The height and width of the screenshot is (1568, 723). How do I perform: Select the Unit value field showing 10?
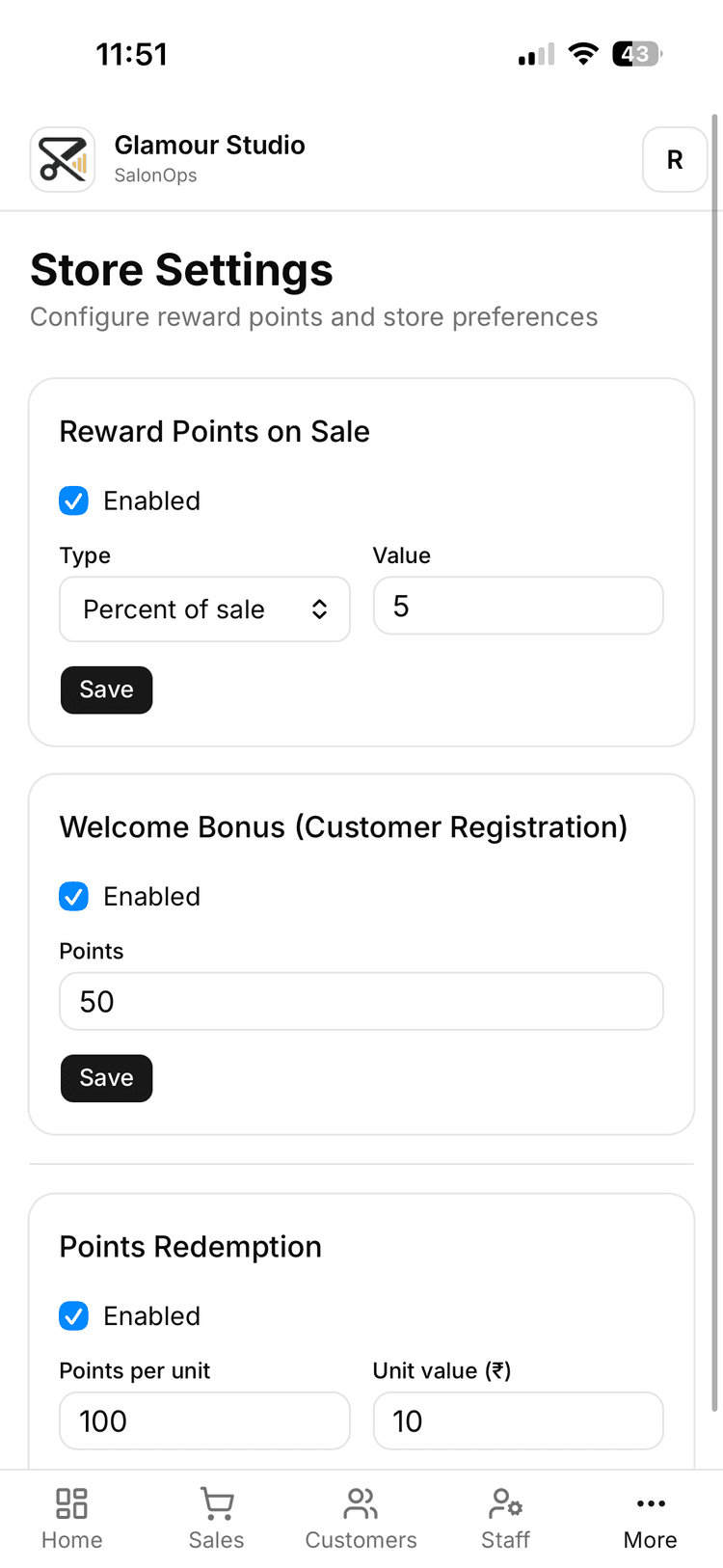click(x=518, y=1420)
